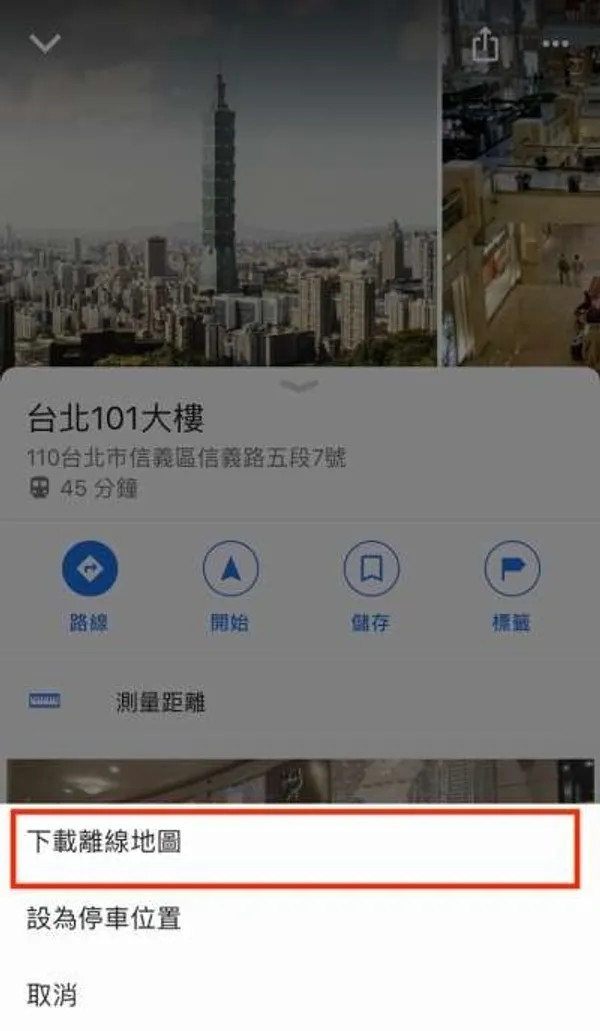
Task: Save the place with 儲存
Action: tap(371, 570)
